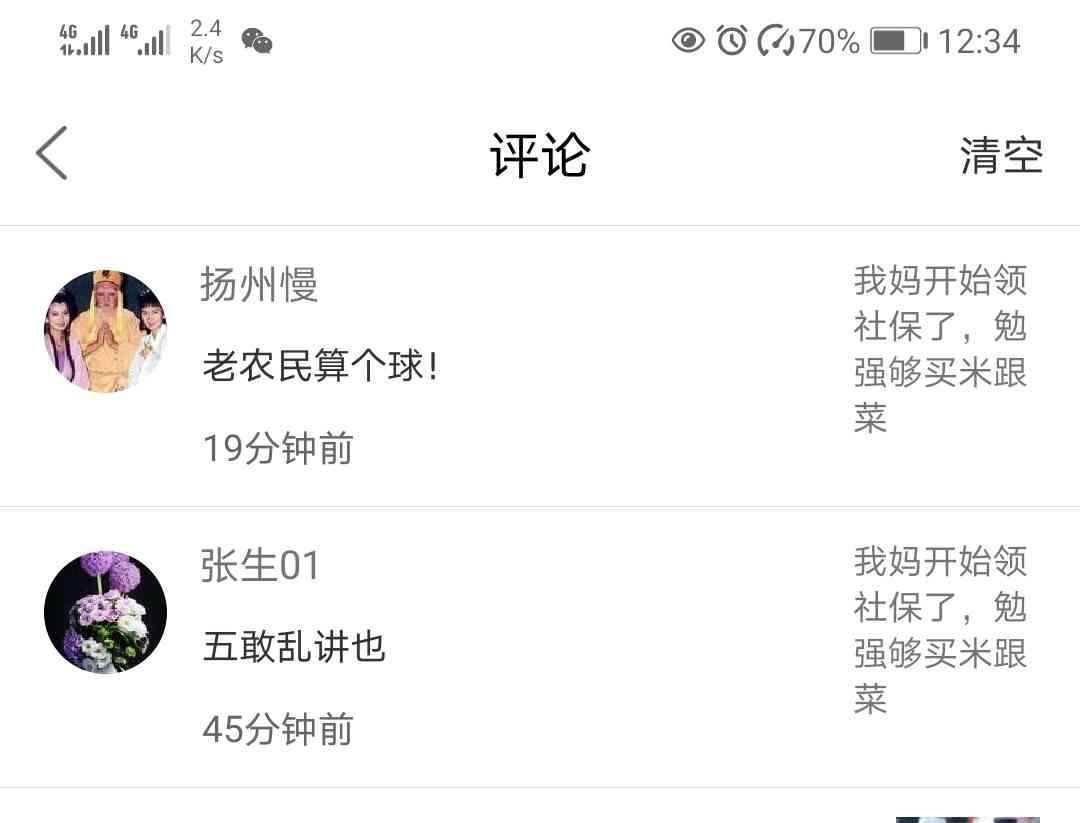Tap 清空 to clear all comments
Image resolution: width=1080 pixels, height=823 pixels.
[x=1001, y=156]
